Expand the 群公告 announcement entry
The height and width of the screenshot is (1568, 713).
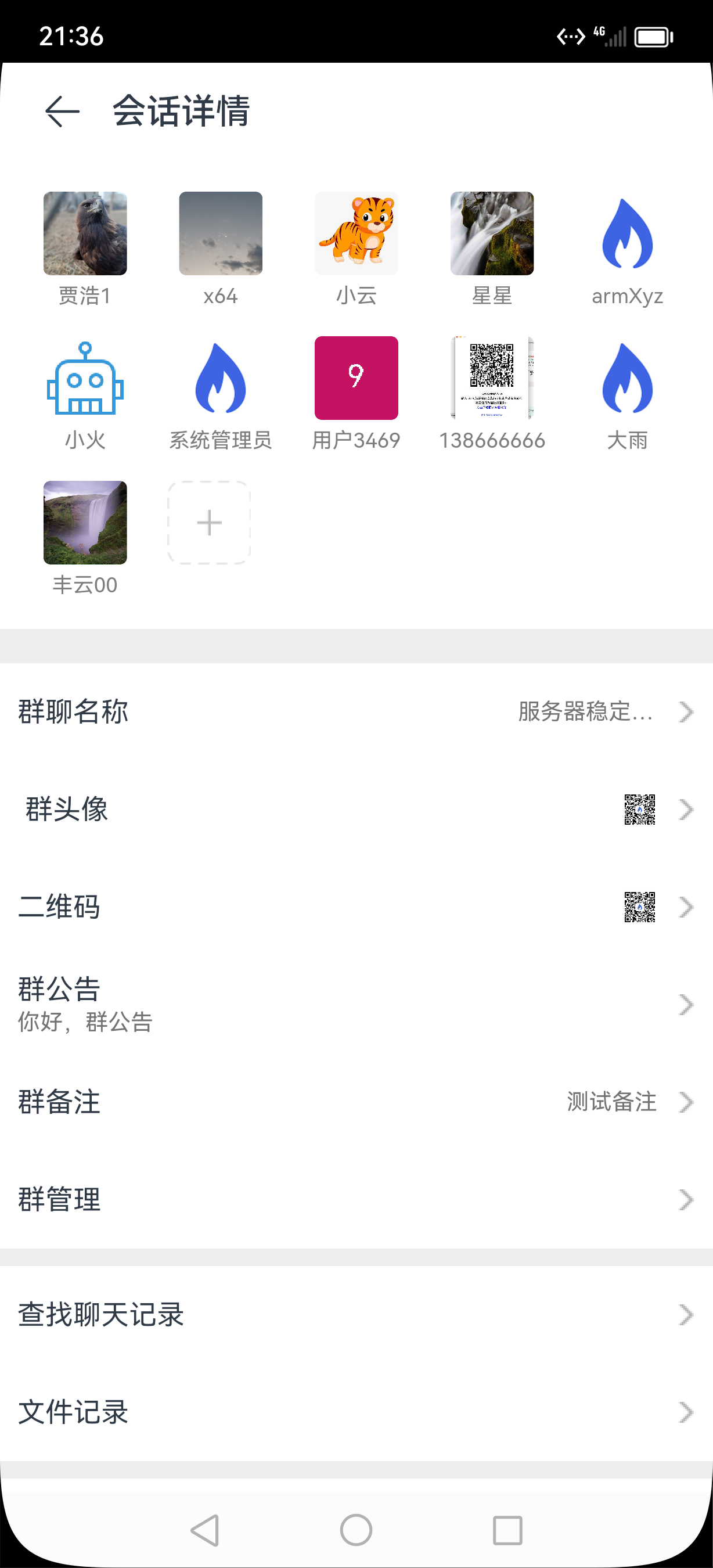tap(356, 1004)
